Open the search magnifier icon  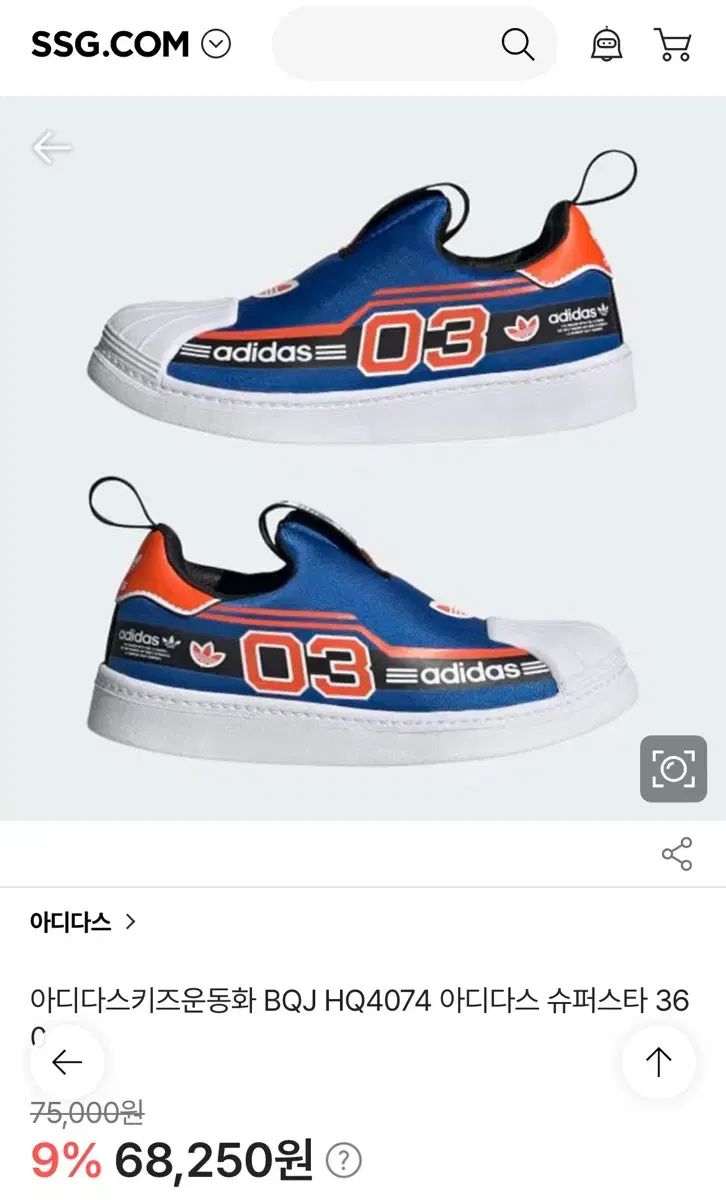click(517, 44)
